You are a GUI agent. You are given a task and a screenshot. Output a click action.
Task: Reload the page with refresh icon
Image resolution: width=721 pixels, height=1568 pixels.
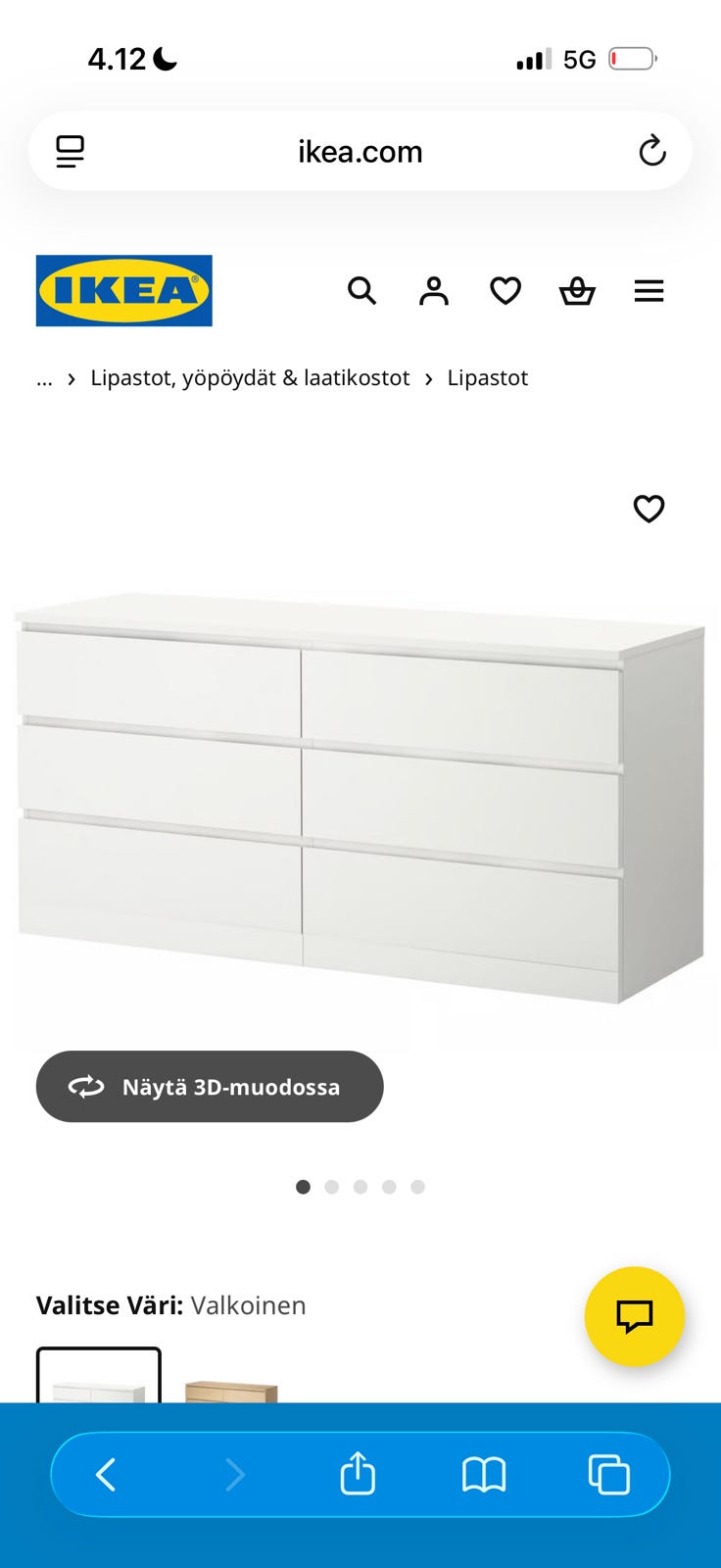tap(651, 151)
